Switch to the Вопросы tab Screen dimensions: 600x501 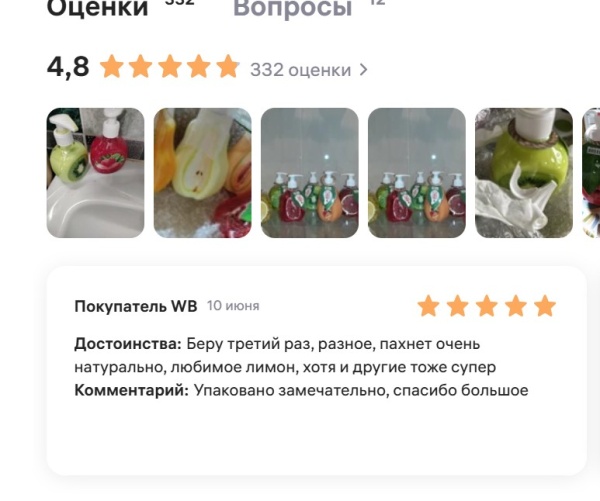pyautogui.click(x=292, y=8)
